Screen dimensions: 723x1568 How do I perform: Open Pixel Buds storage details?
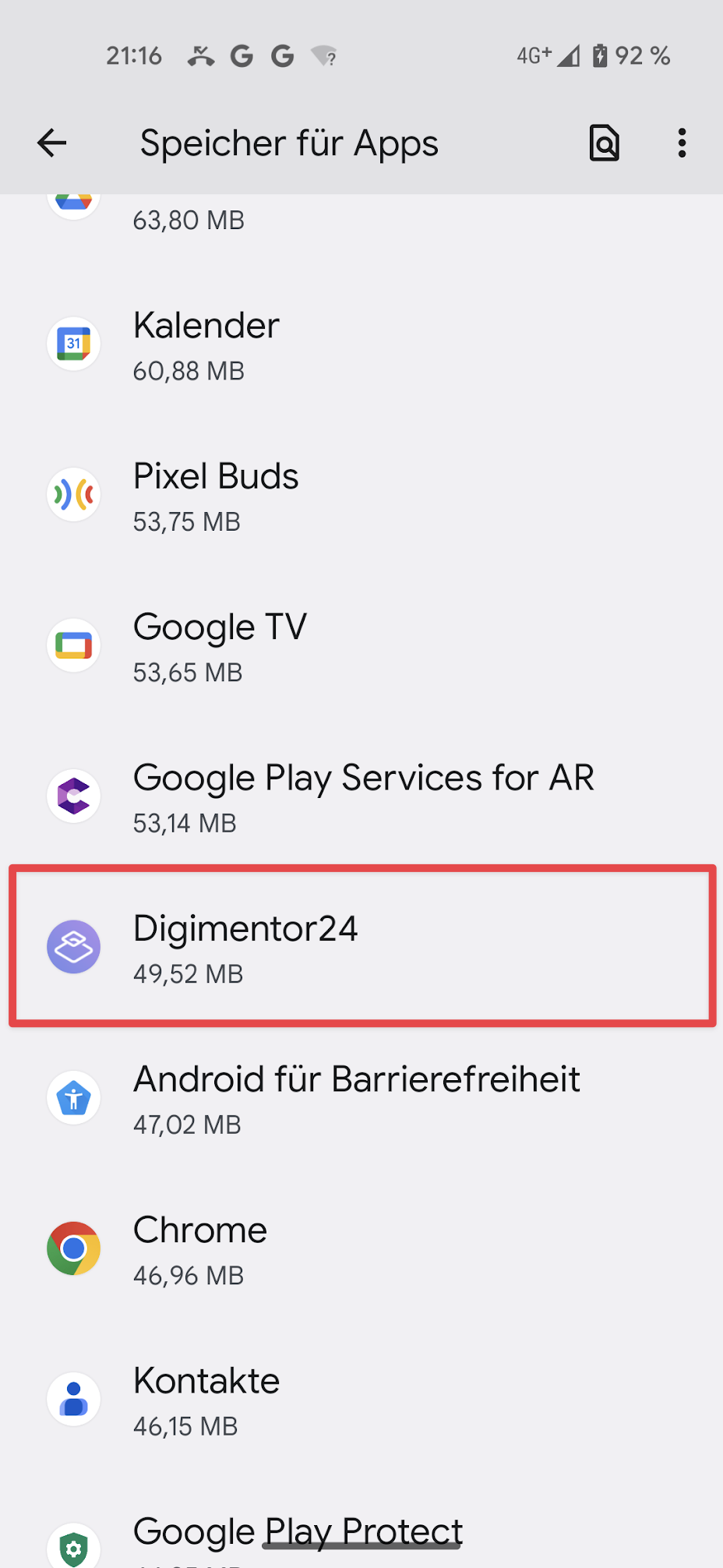pyautogui.click(x=361, y=496)
